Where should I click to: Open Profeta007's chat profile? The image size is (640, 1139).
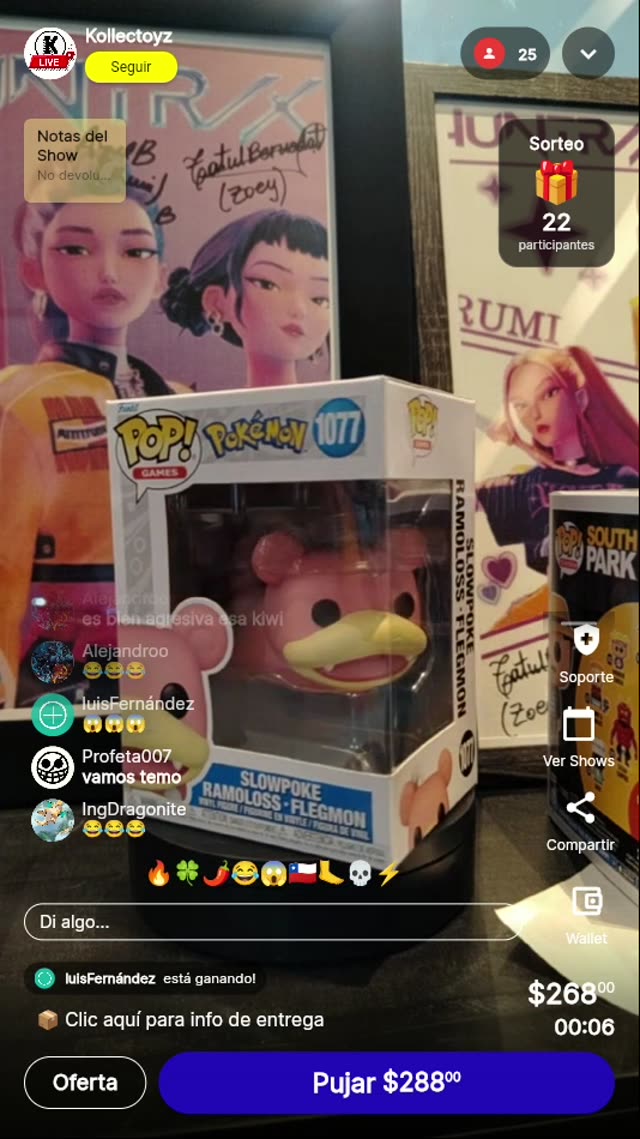point(52,767)
